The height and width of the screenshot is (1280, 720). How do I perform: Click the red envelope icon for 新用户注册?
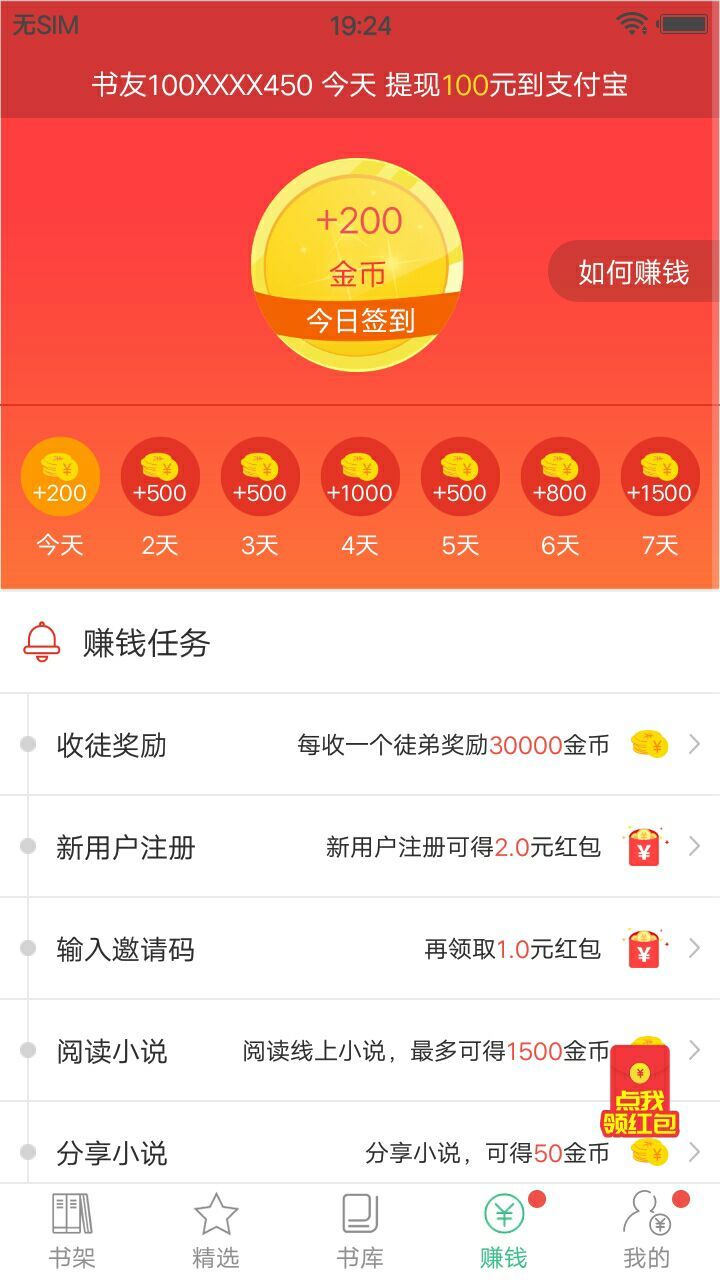pos(645,846)
